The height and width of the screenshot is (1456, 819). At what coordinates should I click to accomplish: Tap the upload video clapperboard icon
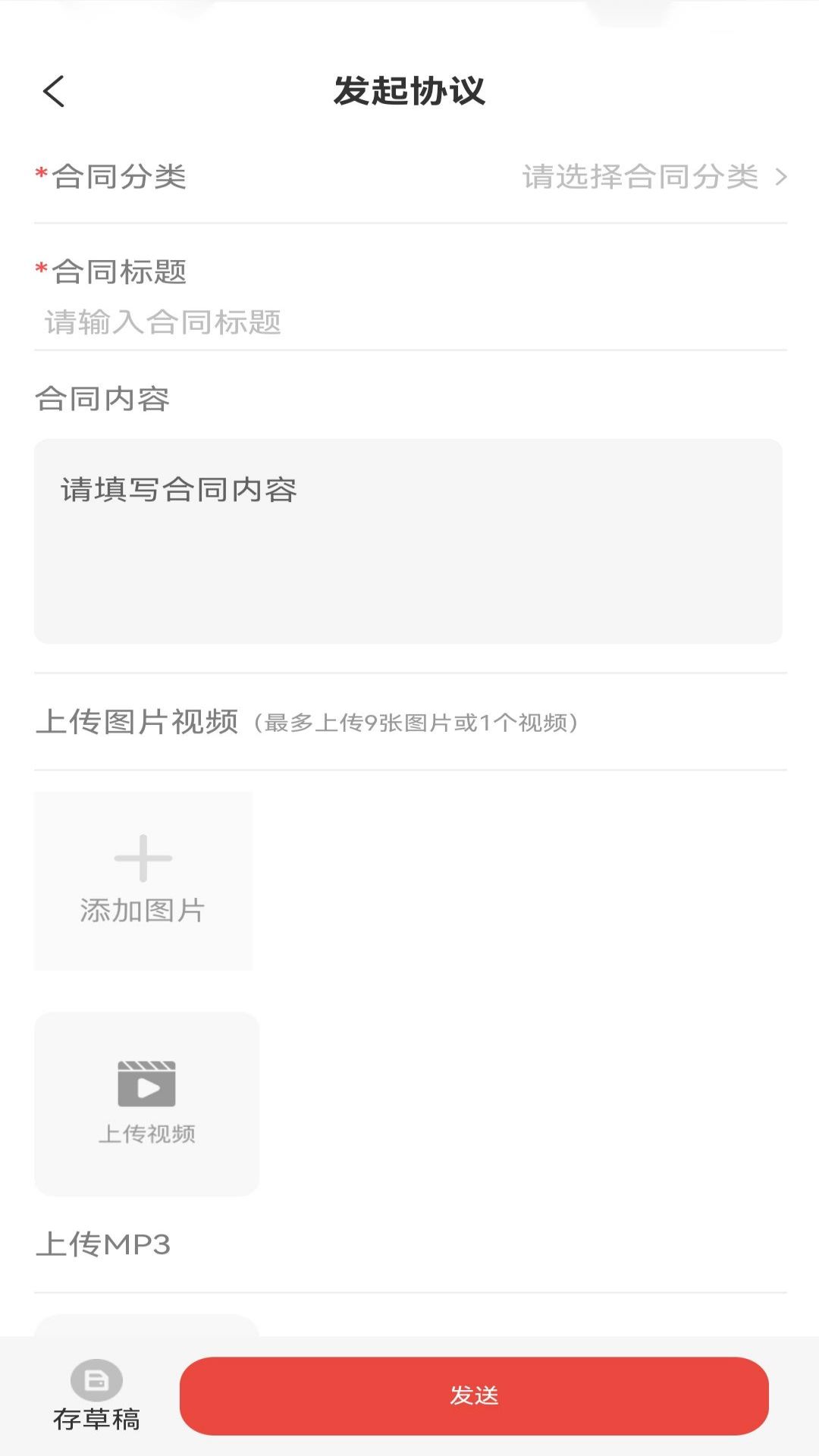click(146, 1087)
